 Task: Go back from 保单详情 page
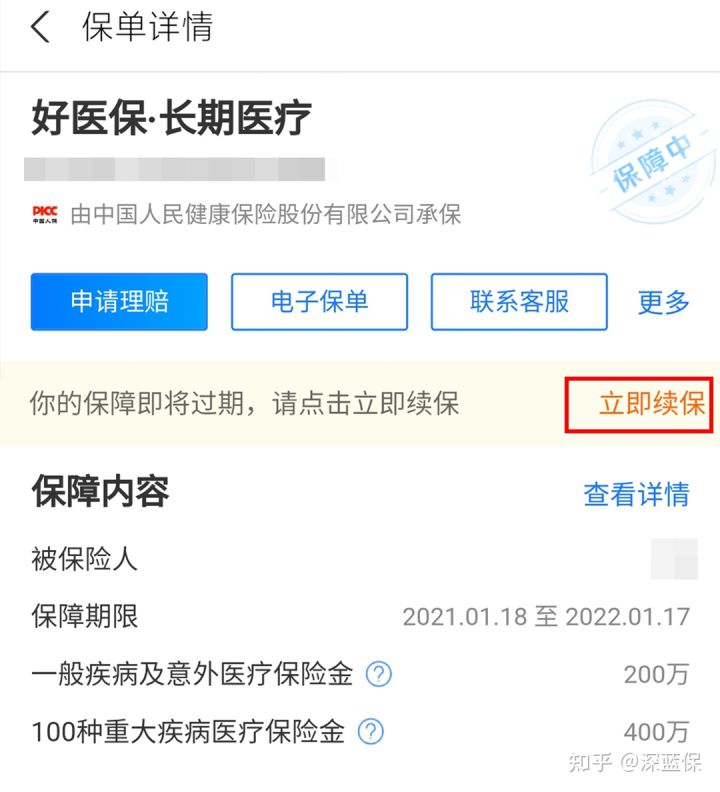click(x=40, y=27)
